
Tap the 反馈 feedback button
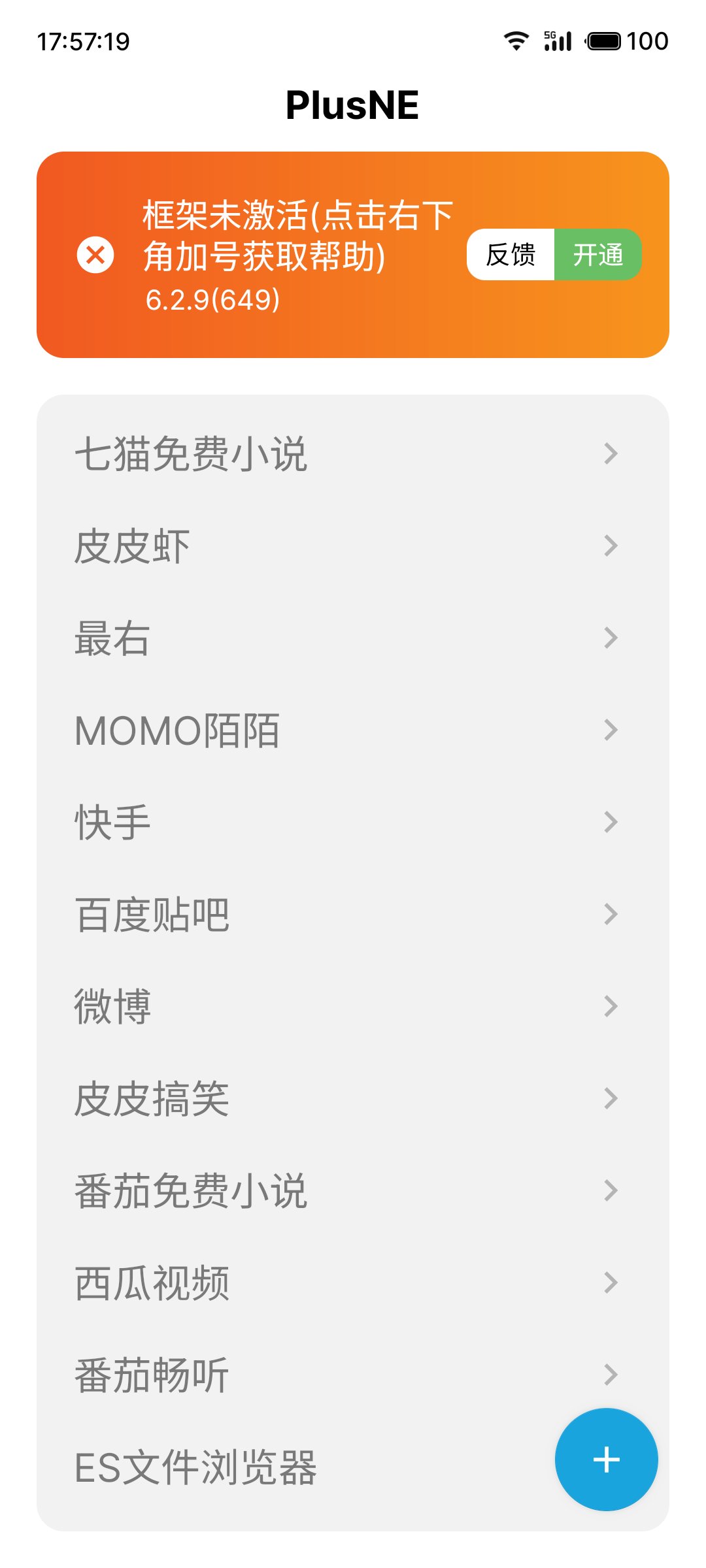tap(511, 255)
